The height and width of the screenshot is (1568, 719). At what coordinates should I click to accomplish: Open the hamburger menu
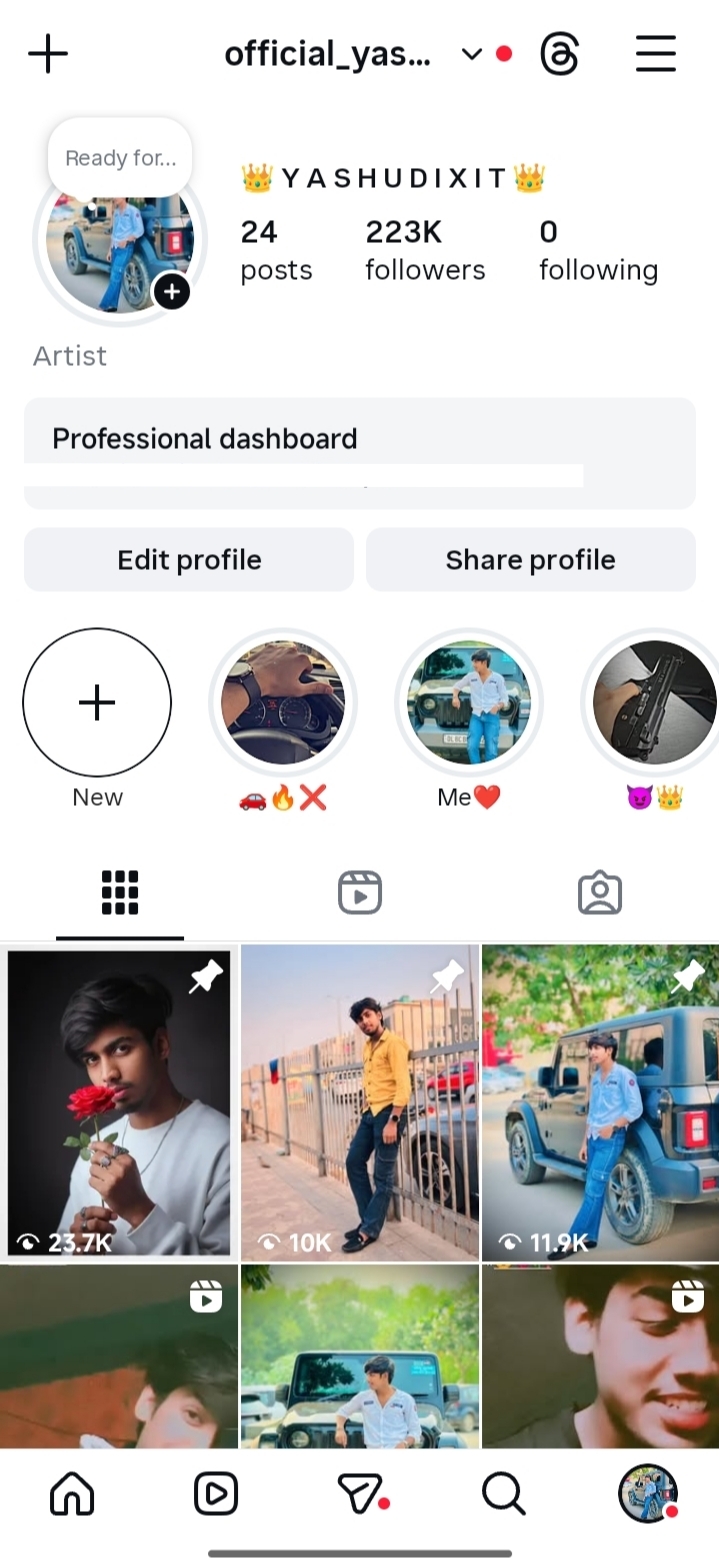click(656, 54)
